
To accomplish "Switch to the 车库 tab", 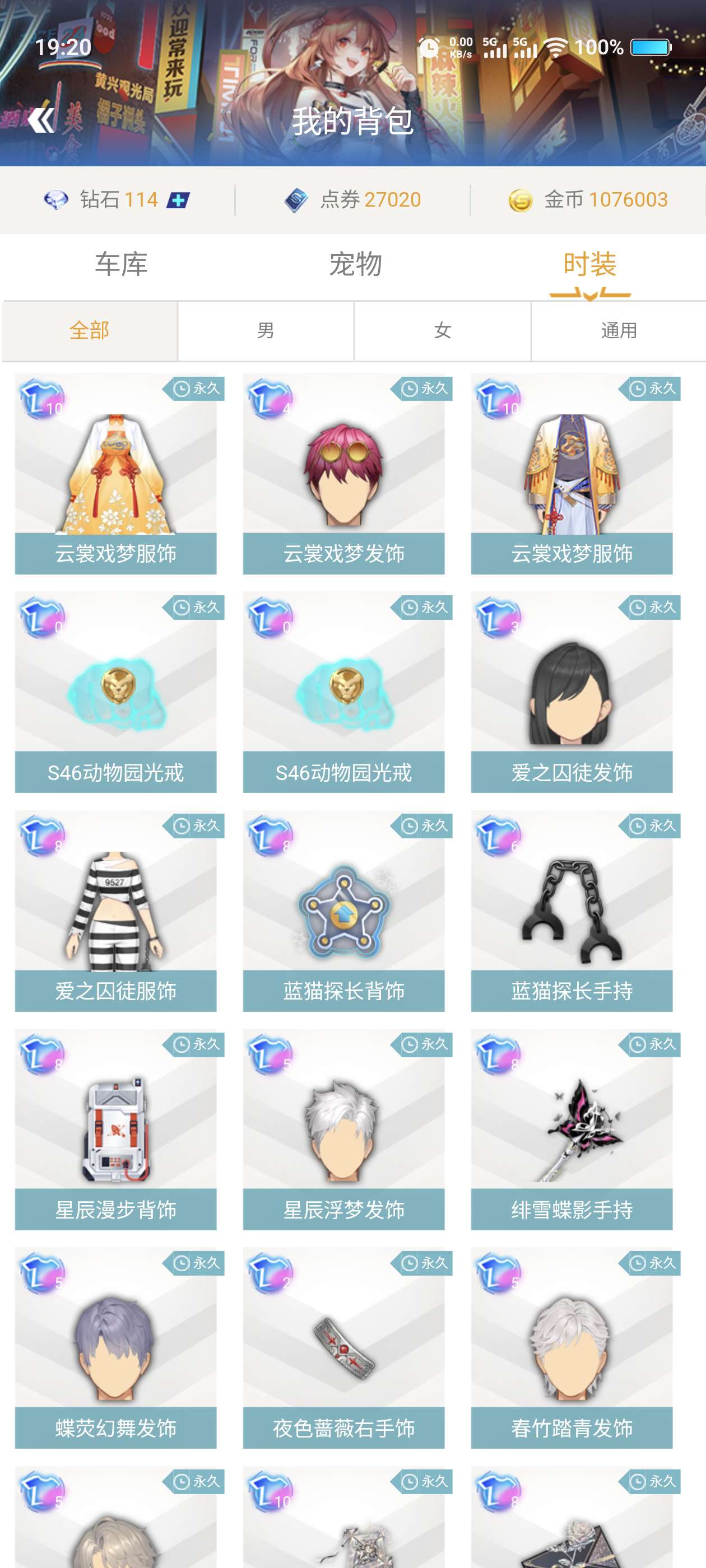I will (120, 265).
